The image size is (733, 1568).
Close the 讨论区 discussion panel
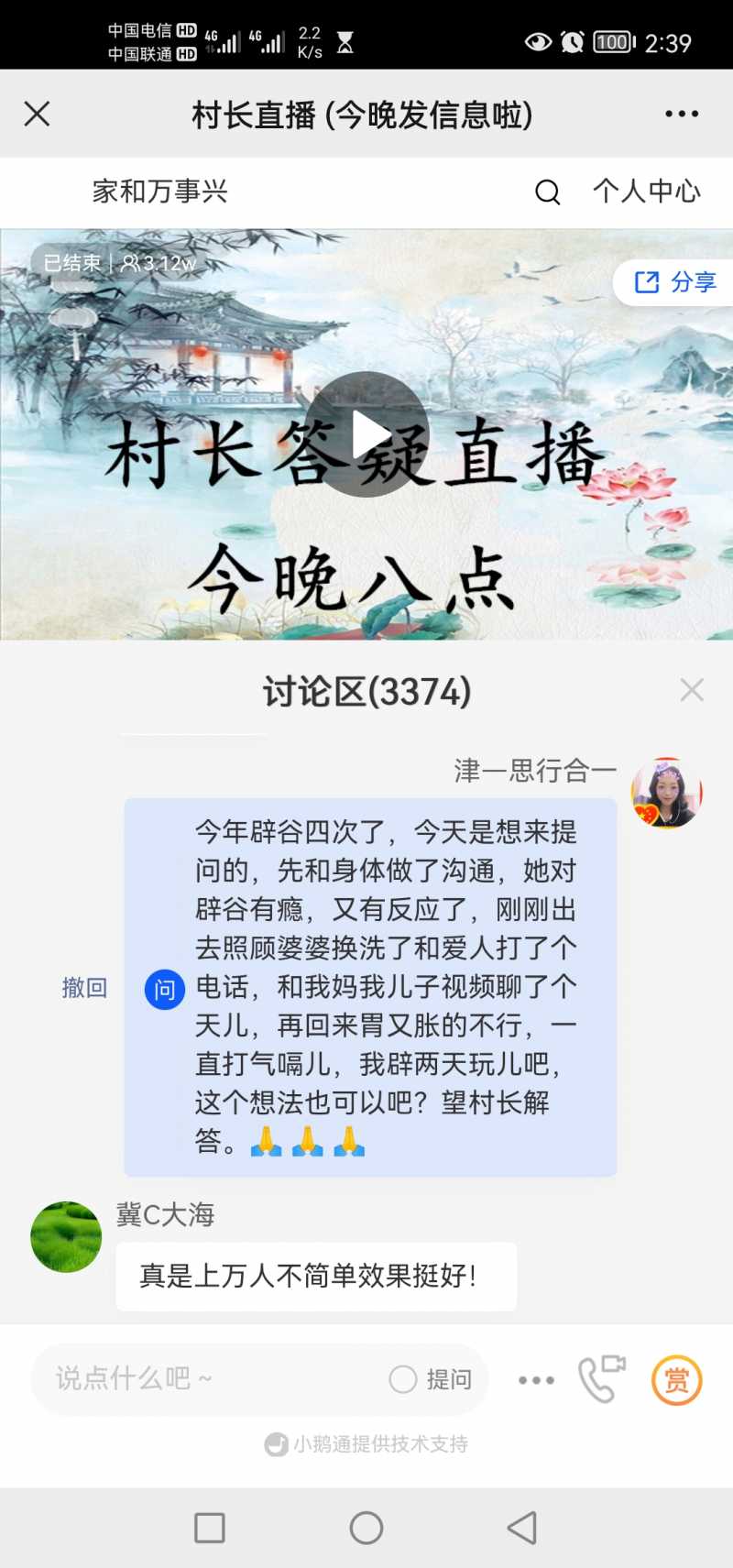[x=693, y=690]
